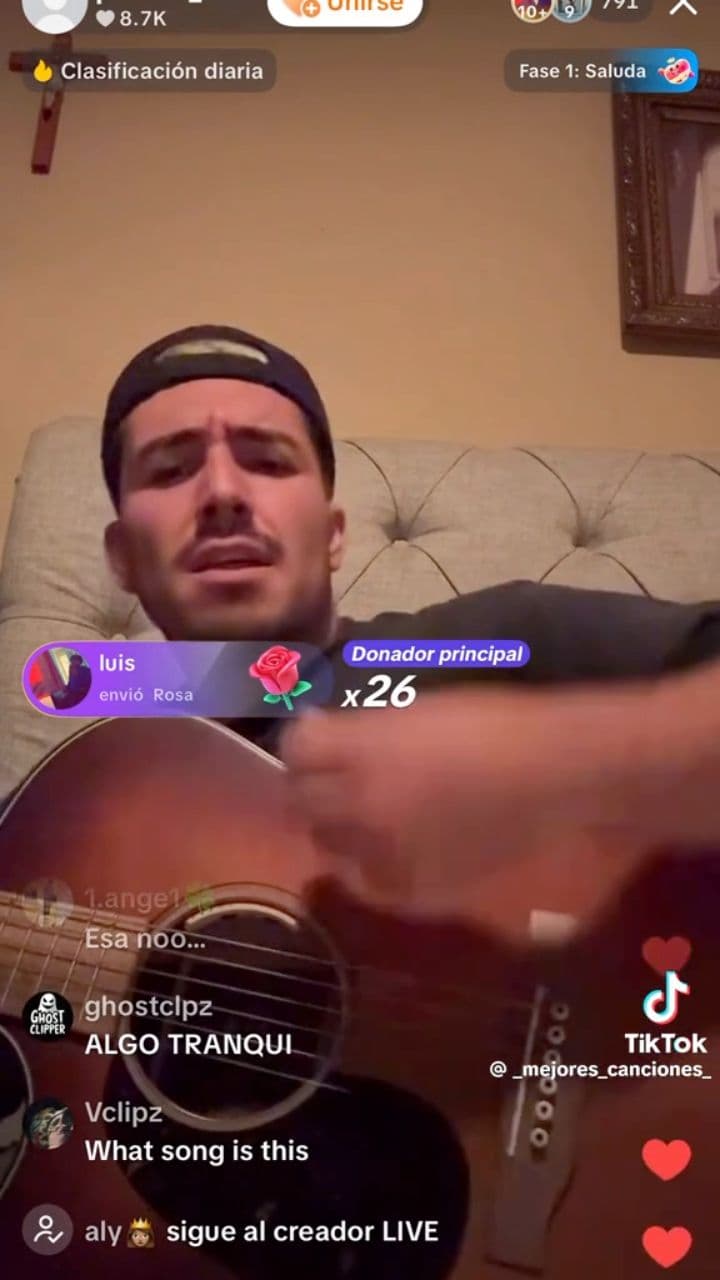Viewport: 720px width, 1280px height.
Task: Open the host's profile avatar
Action: (x=54, y=10)
